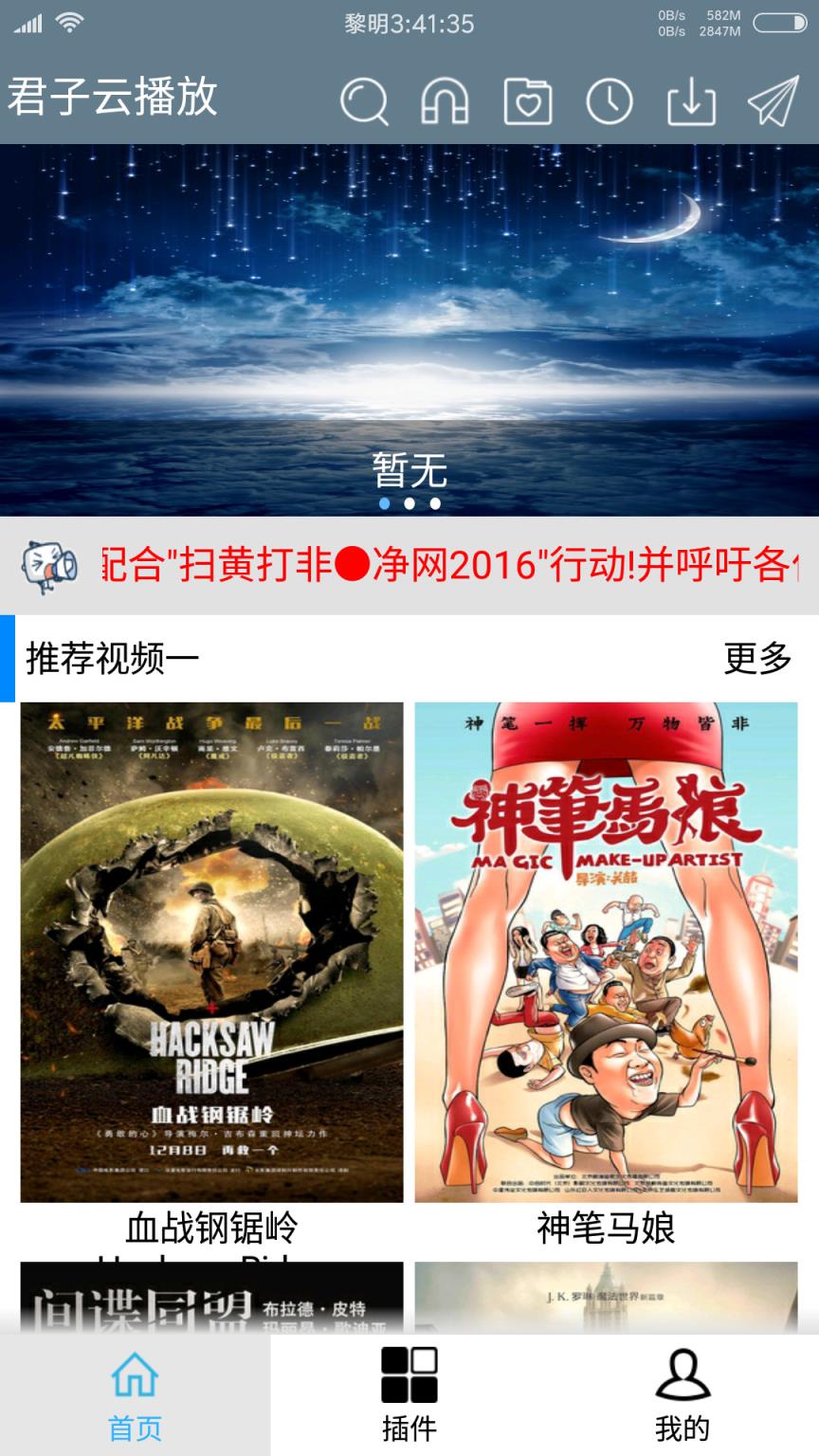This screenshot has width=819, height=1456.
Task: Open the favorites folder icon
Action: [x=527, y=100]
